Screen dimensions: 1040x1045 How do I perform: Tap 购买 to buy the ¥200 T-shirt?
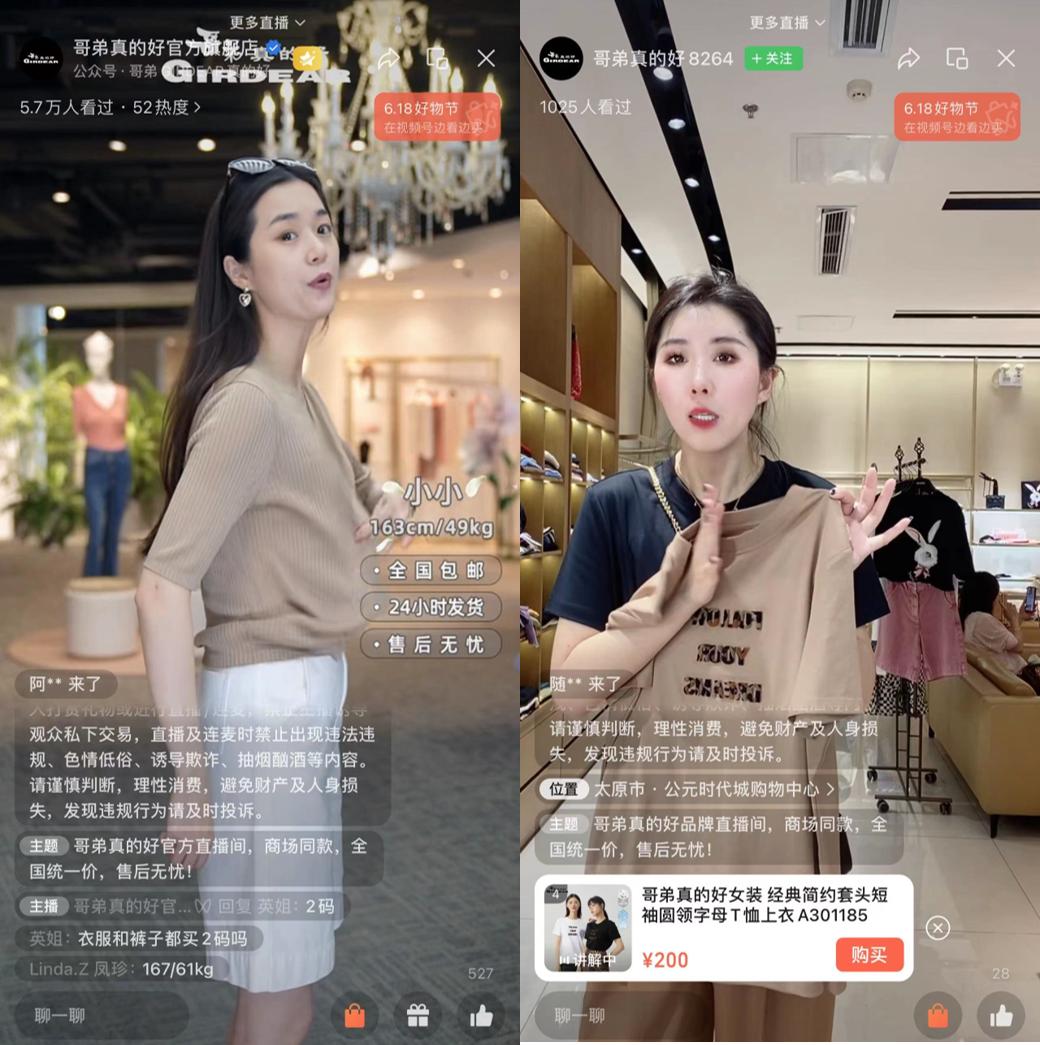(x=869, y=955)
